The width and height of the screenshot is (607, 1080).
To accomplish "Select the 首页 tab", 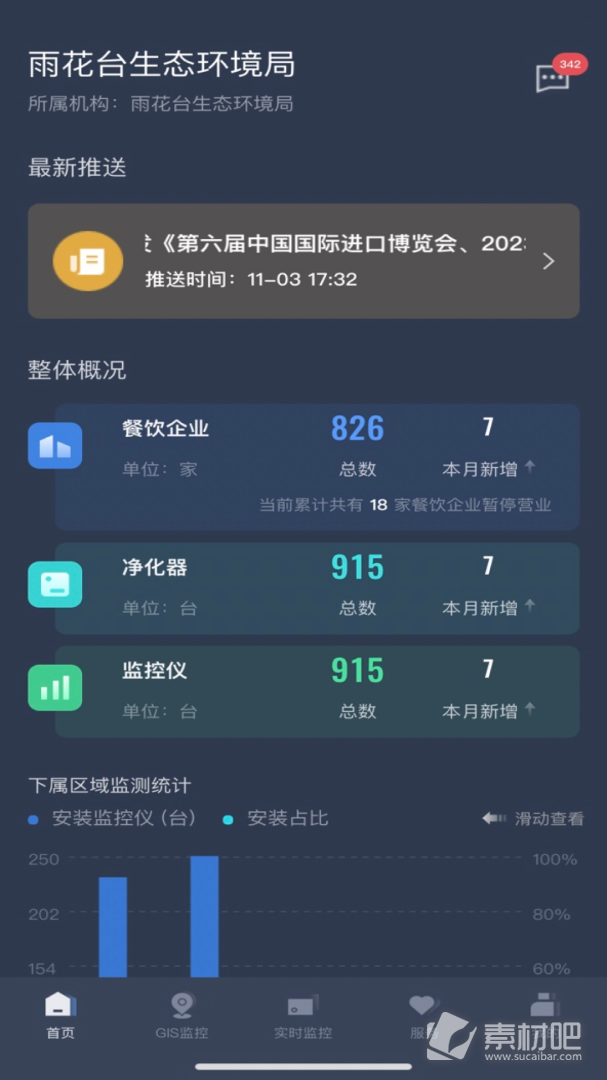I will (x=61, y=1015).
